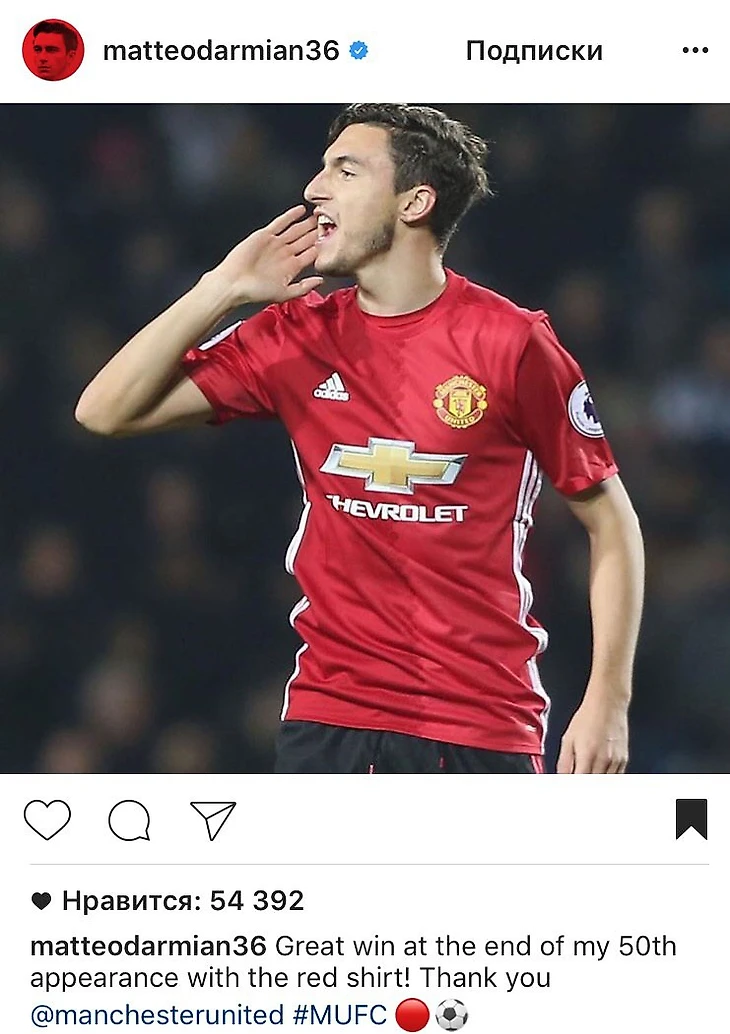The height and width of the screenshot is (1034, 730).
Task: Open the @manchesterunited mention in caption
Action: 157,1015
